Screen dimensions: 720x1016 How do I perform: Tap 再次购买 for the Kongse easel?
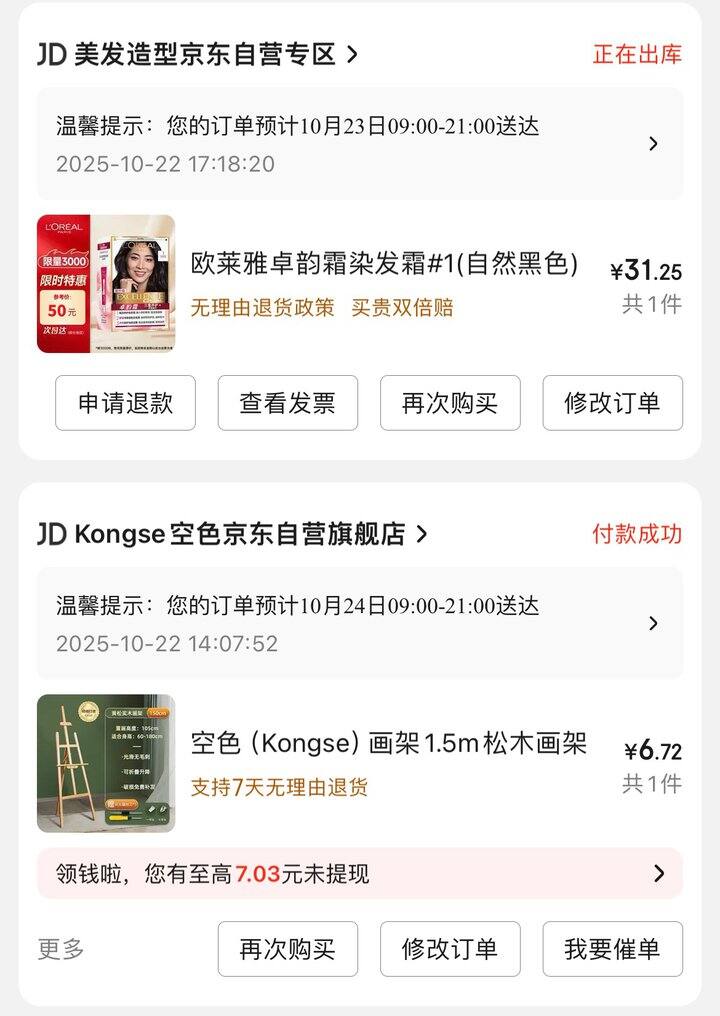coord(287,949)
